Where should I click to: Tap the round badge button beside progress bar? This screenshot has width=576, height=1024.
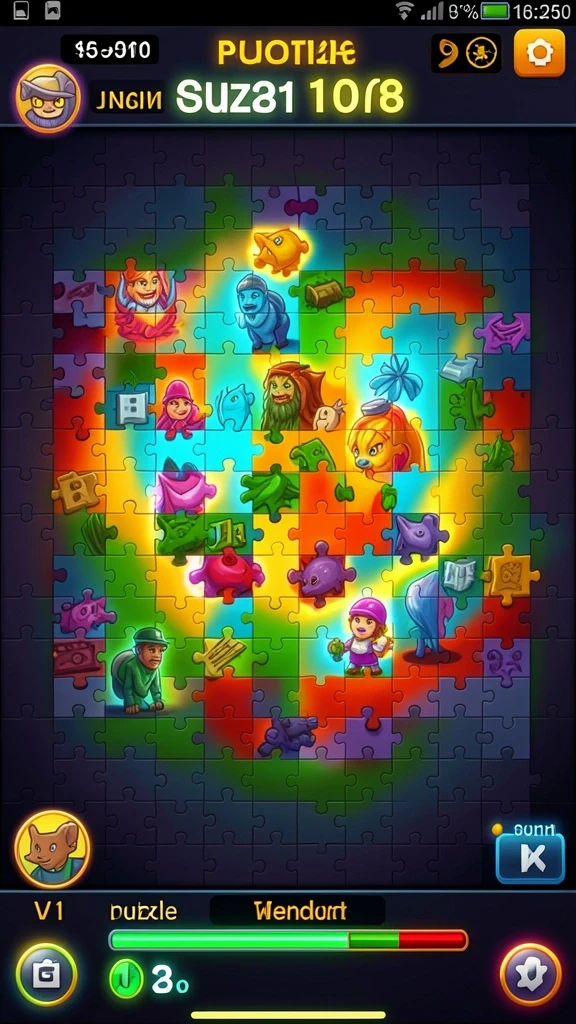(x=530, y=974)
